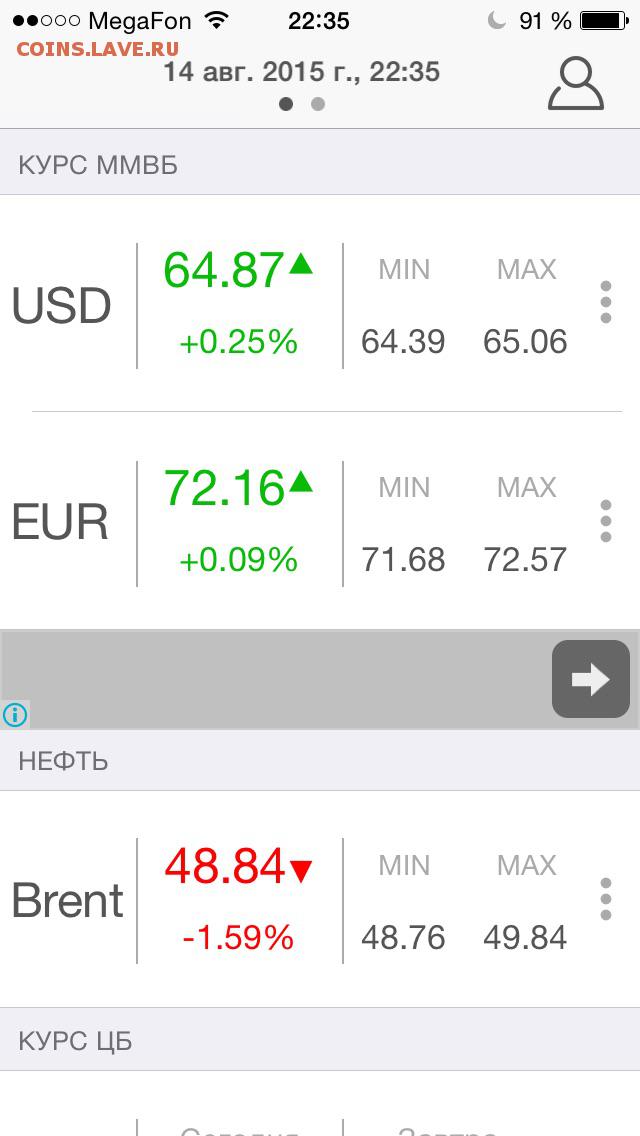
Task: Tap the arrow button on the ad banner
Action: [x=591, y=679]
